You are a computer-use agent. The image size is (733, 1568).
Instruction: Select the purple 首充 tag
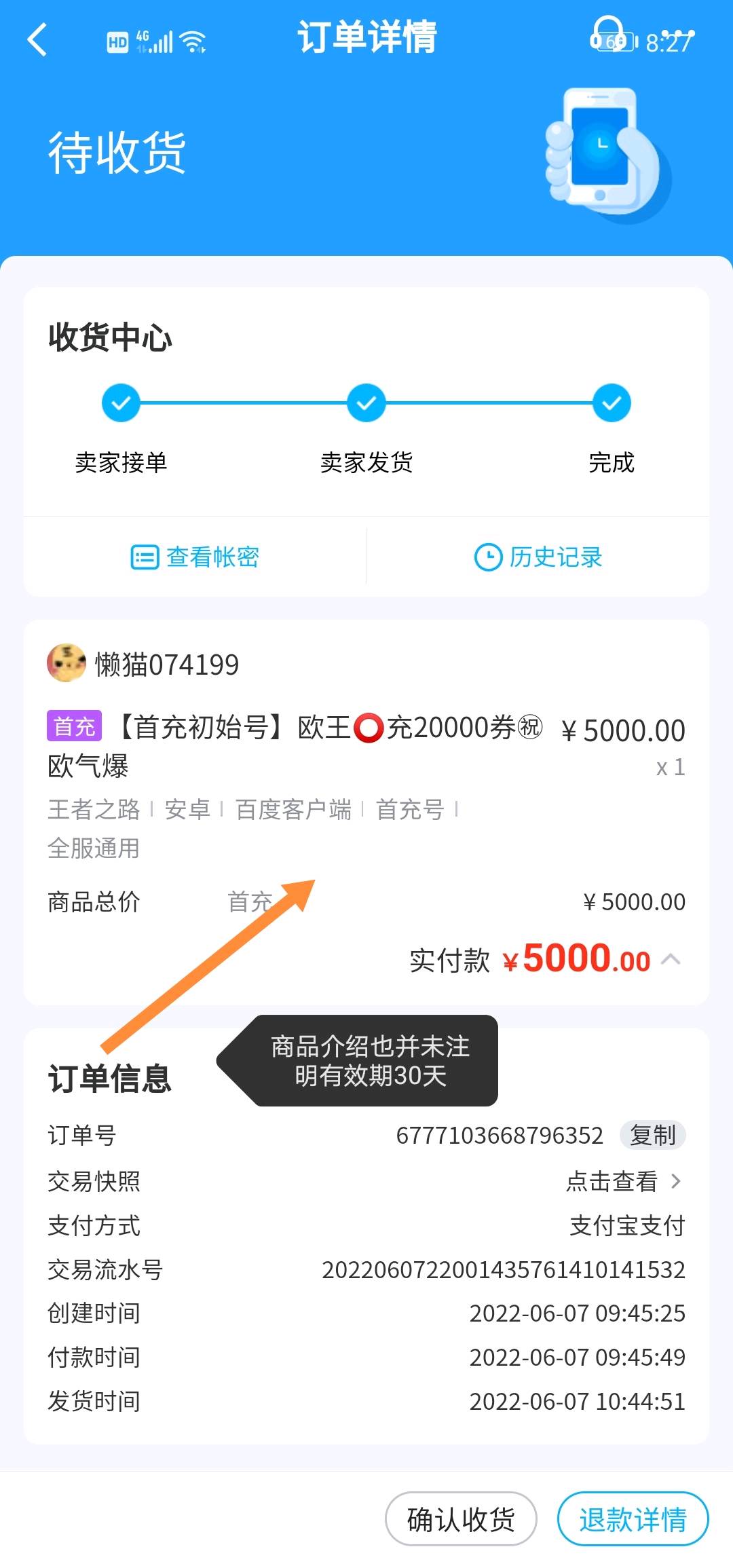click(76, 727)
